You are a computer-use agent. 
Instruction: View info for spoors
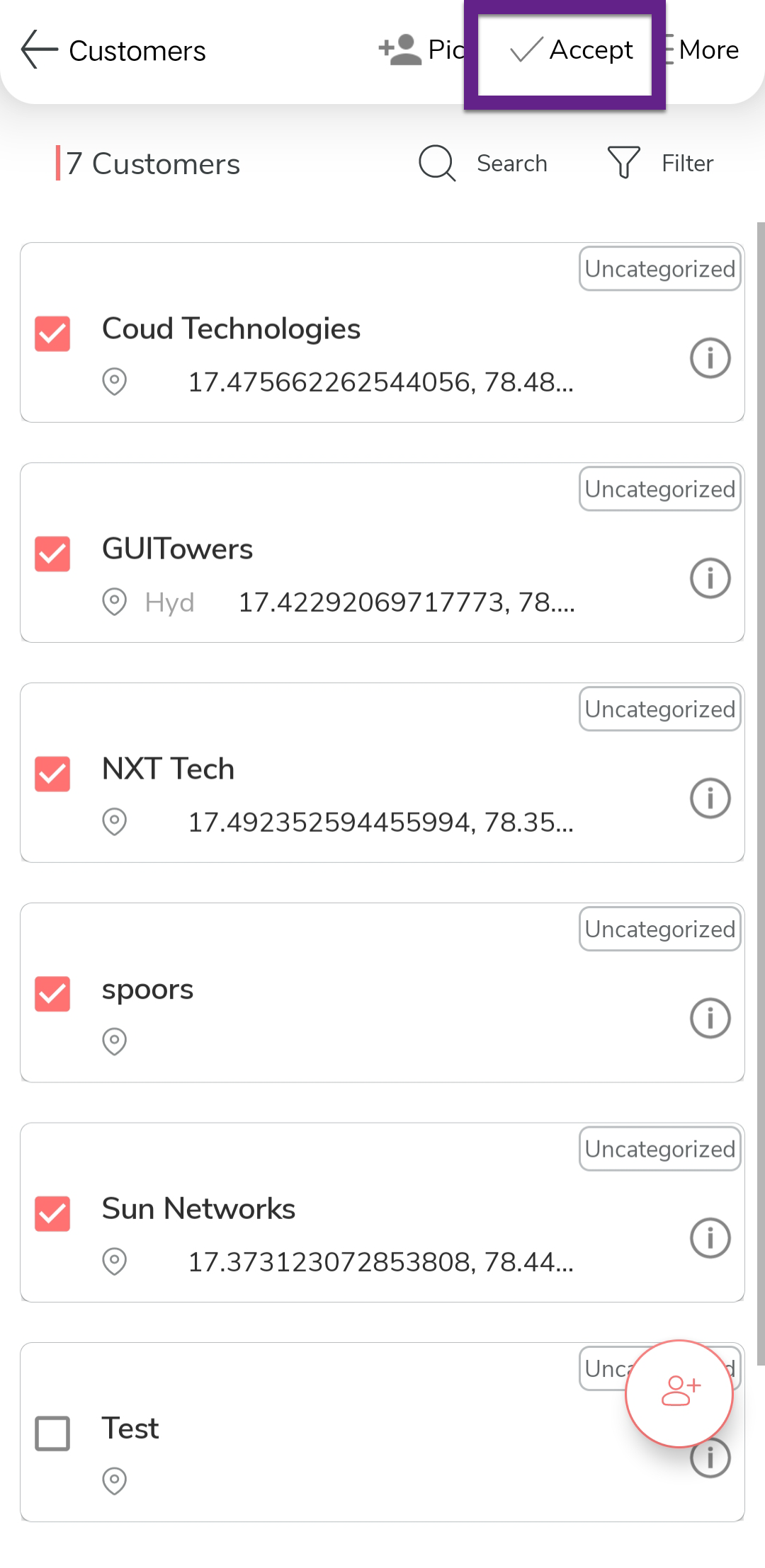coord(710,1018)
